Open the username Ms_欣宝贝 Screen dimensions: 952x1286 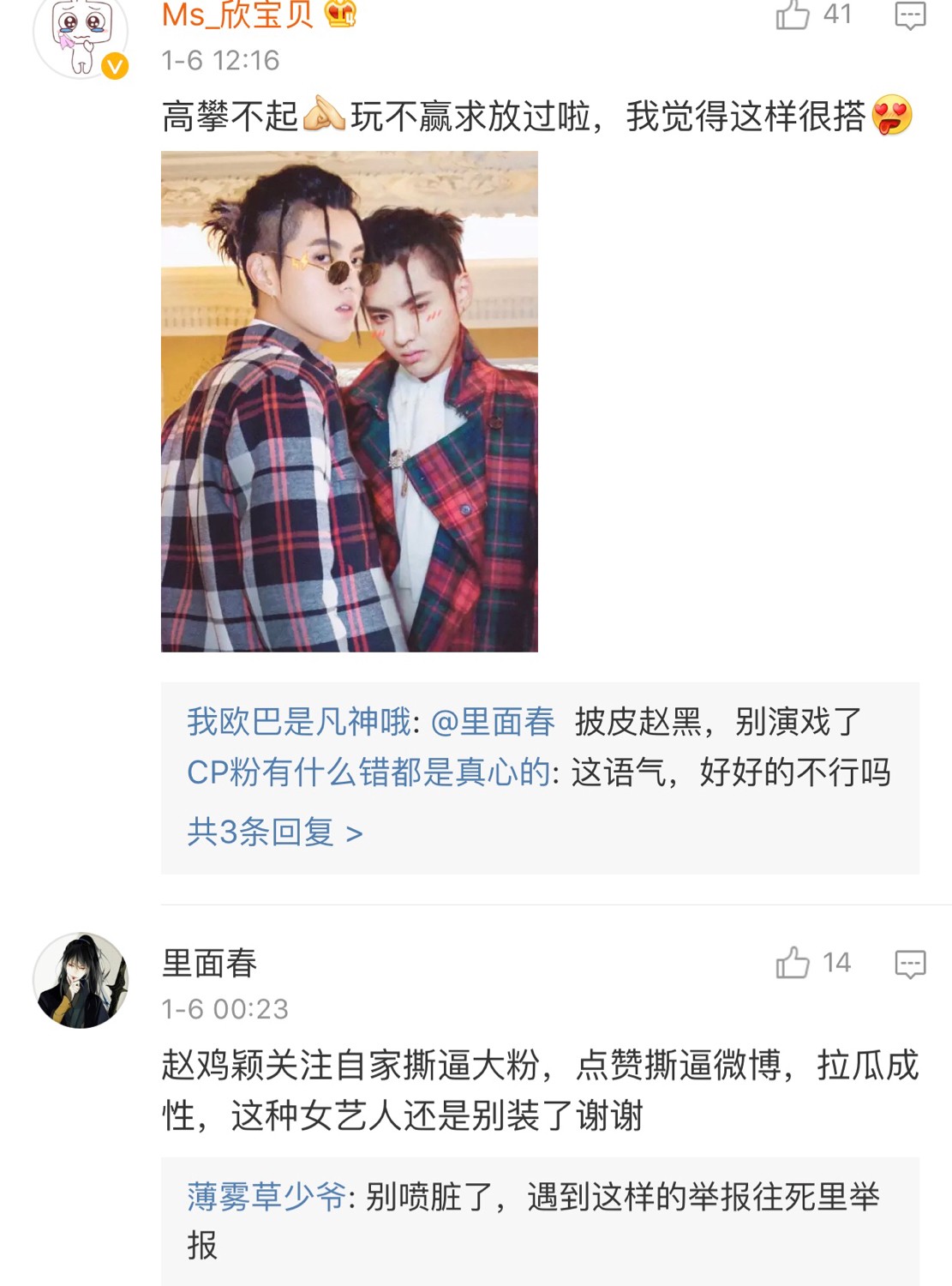[x=238, y=15]
